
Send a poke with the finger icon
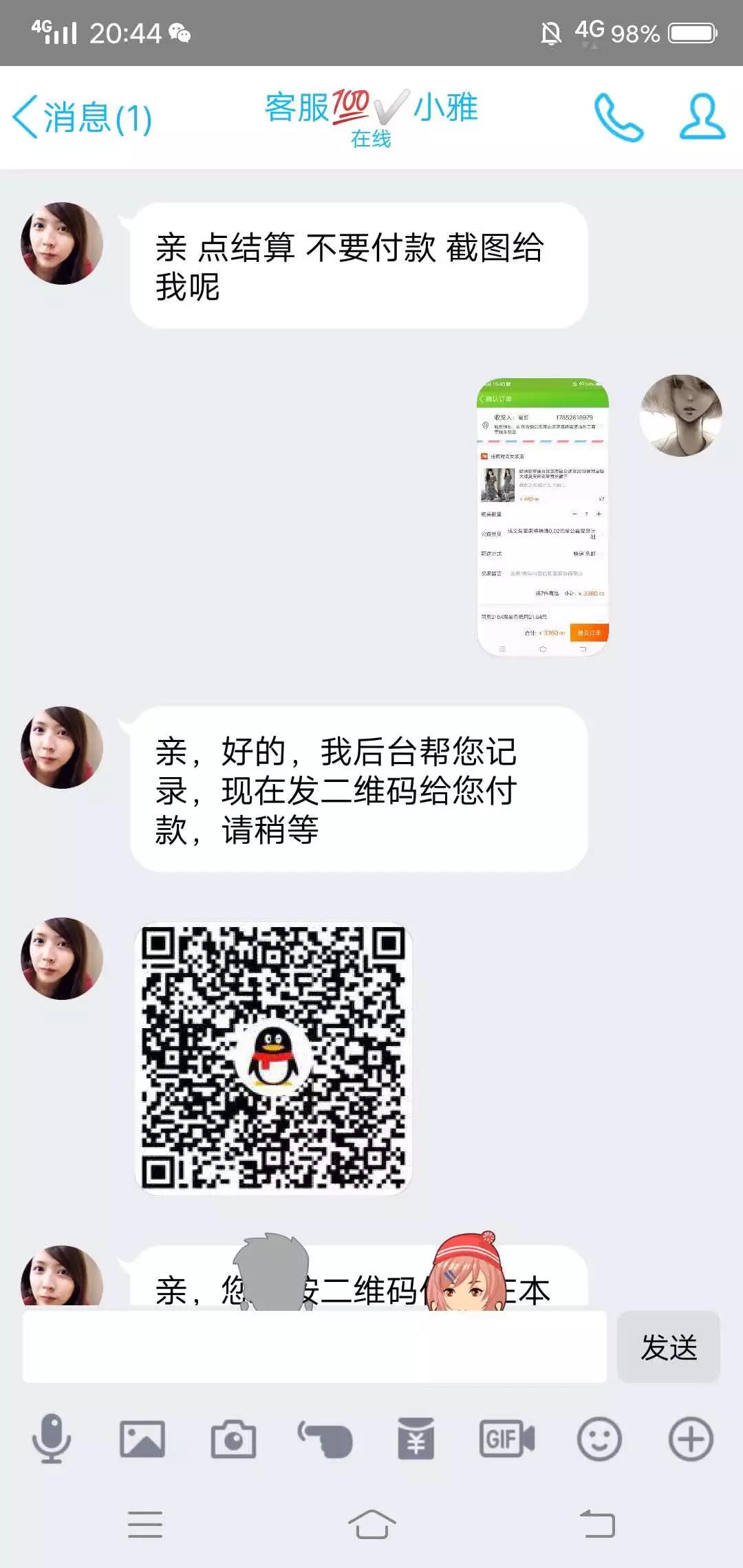pos(325,1439)
